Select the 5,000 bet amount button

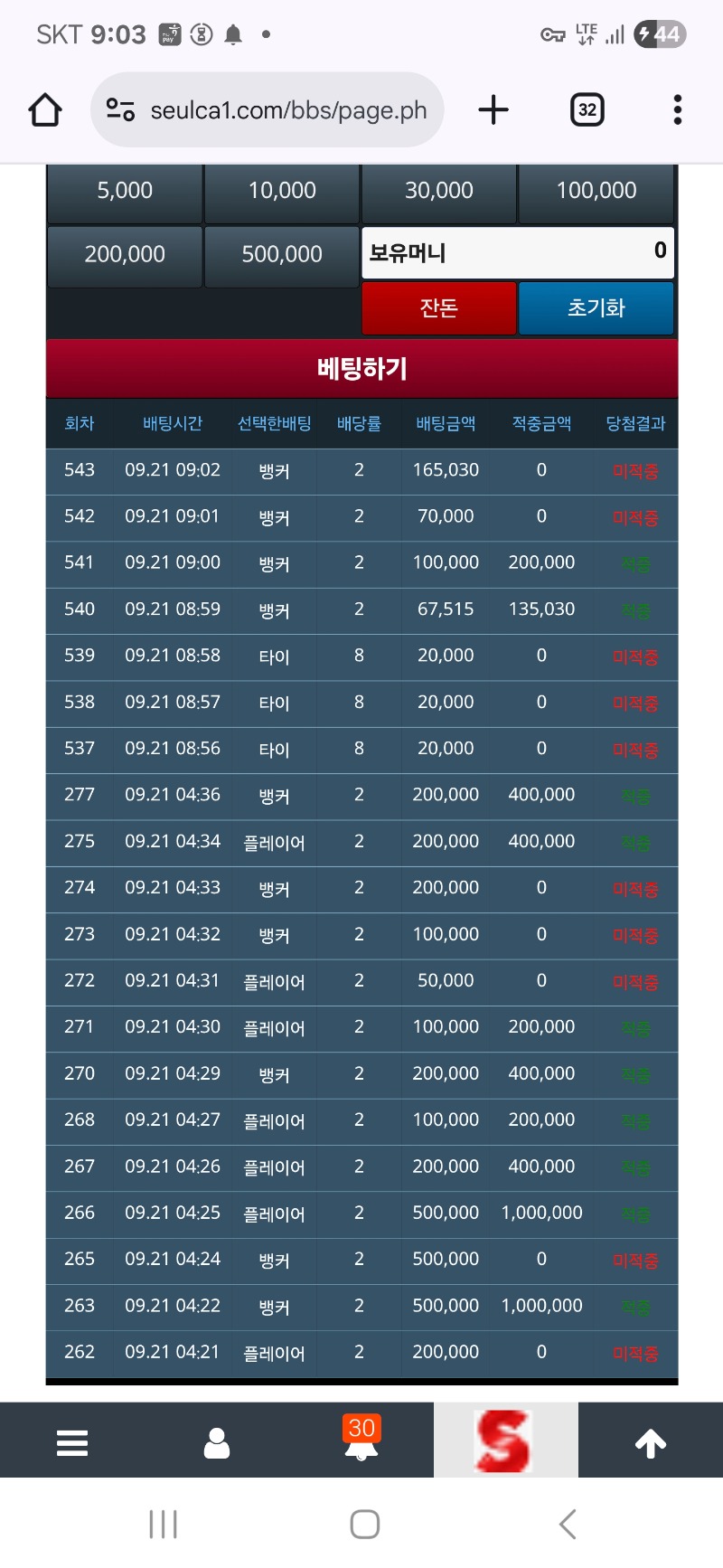[125, 193]
